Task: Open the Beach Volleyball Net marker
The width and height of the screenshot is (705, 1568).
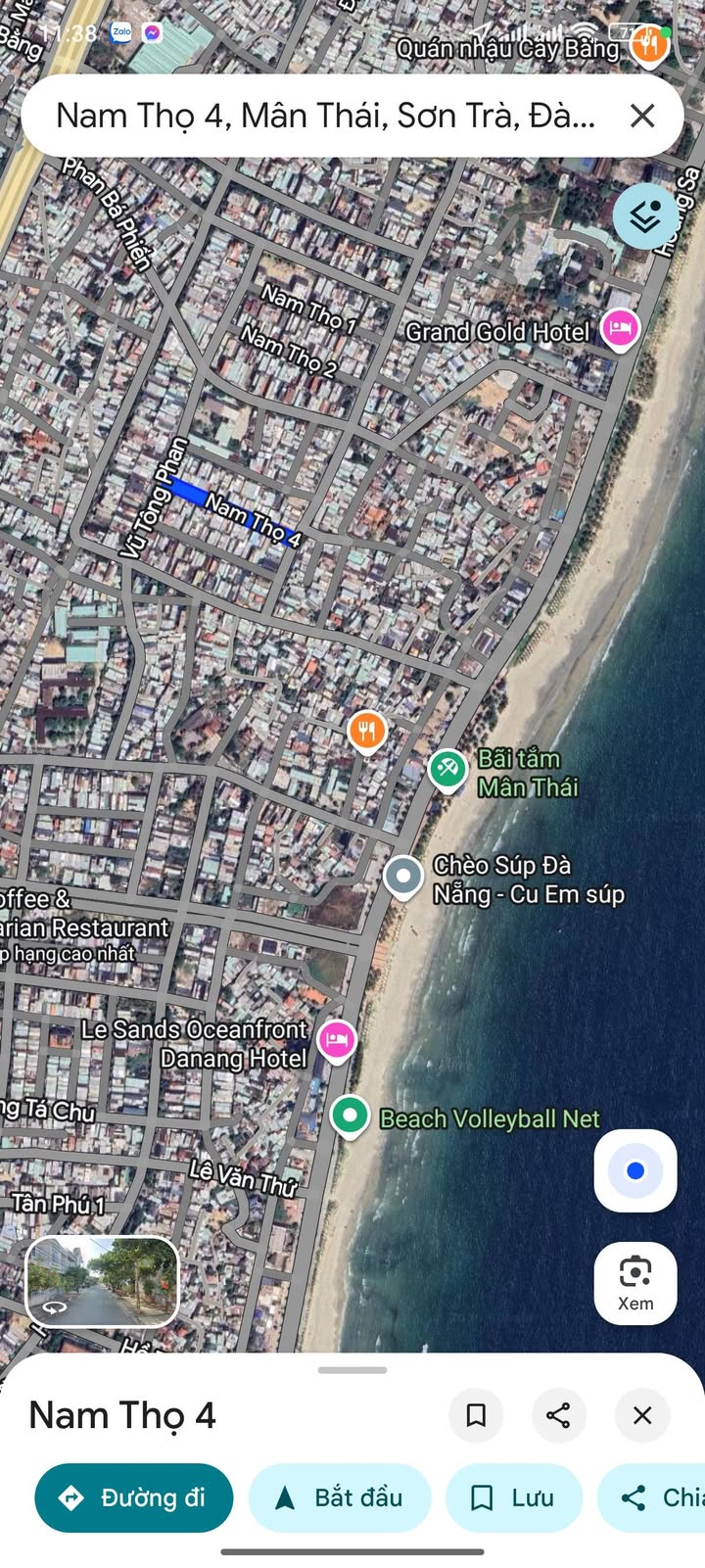Action: (x=350, y=1115)
